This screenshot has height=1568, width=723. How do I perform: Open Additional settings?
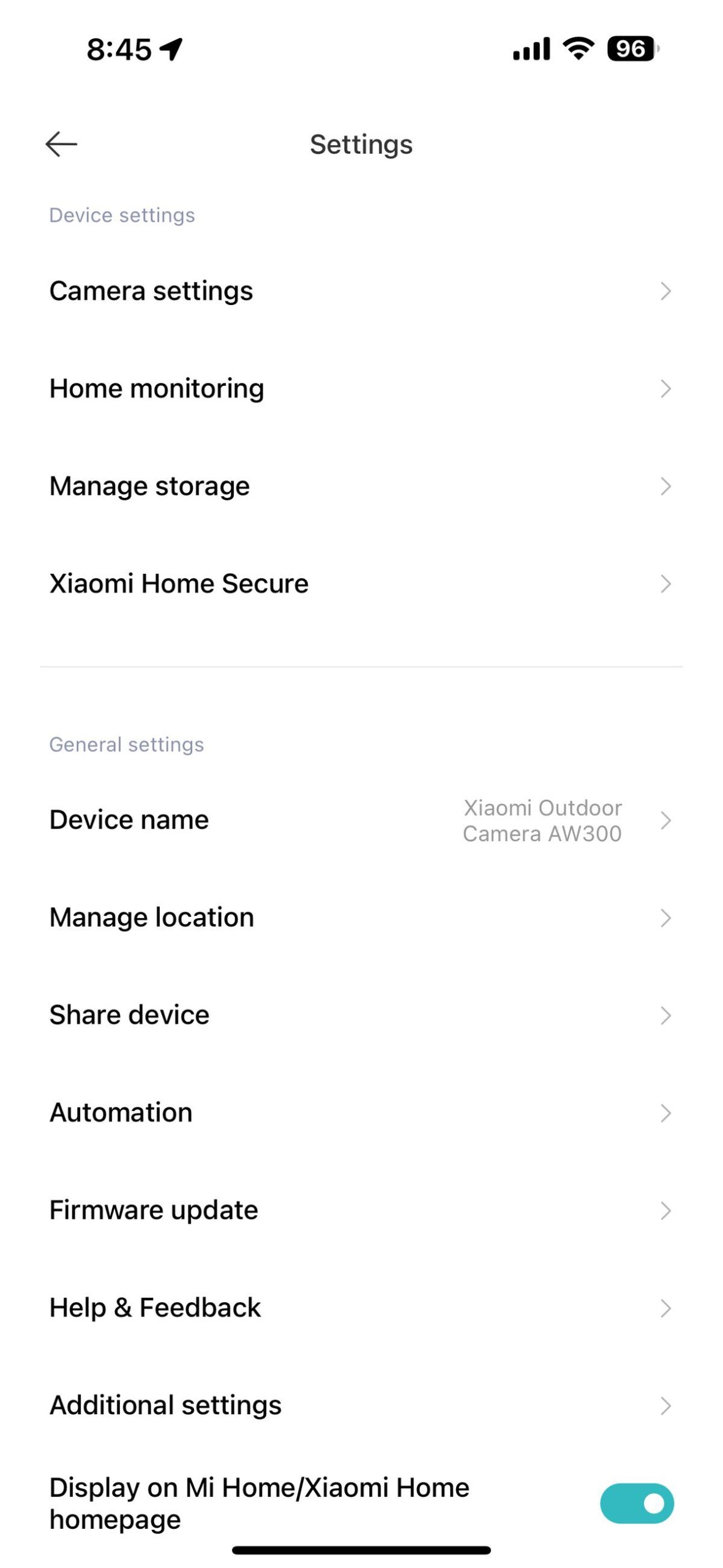point(361,1405)
